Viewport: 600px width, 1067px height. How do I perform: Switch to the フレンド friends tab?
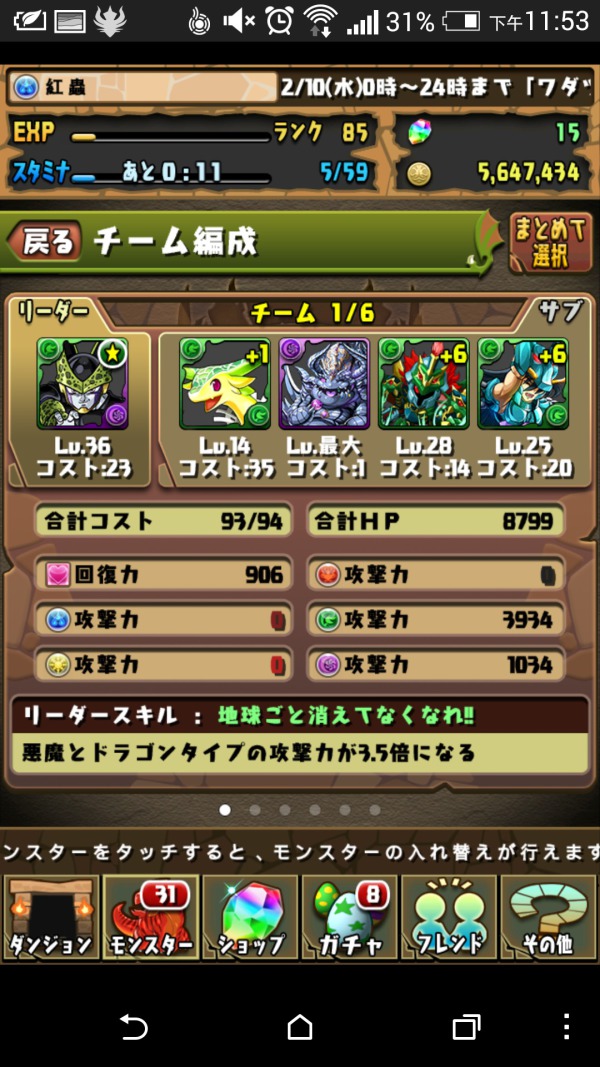pos(449,917)
